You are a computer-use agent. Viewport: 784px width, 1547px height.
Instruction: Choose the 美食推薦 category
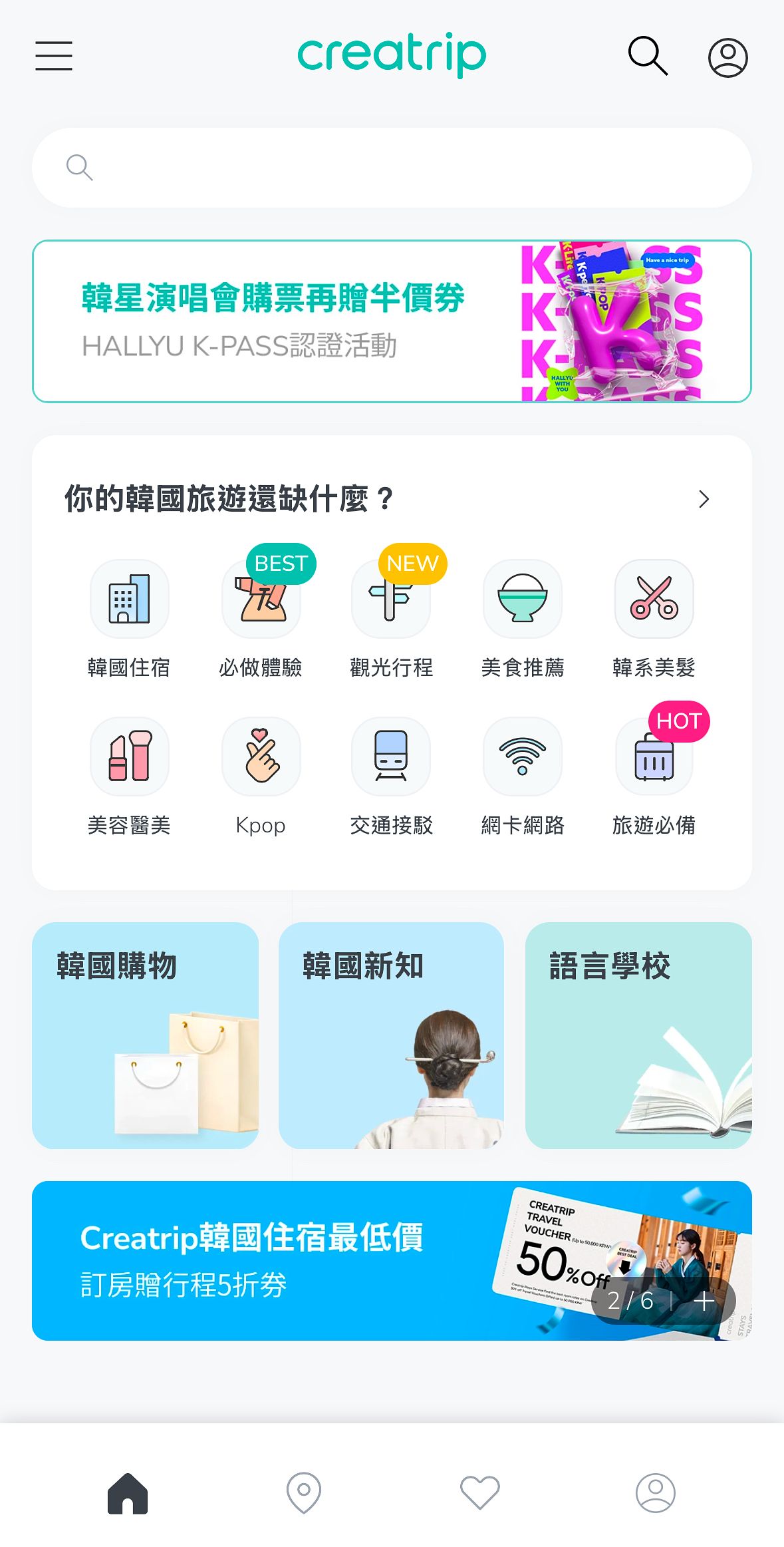[523, 619]
